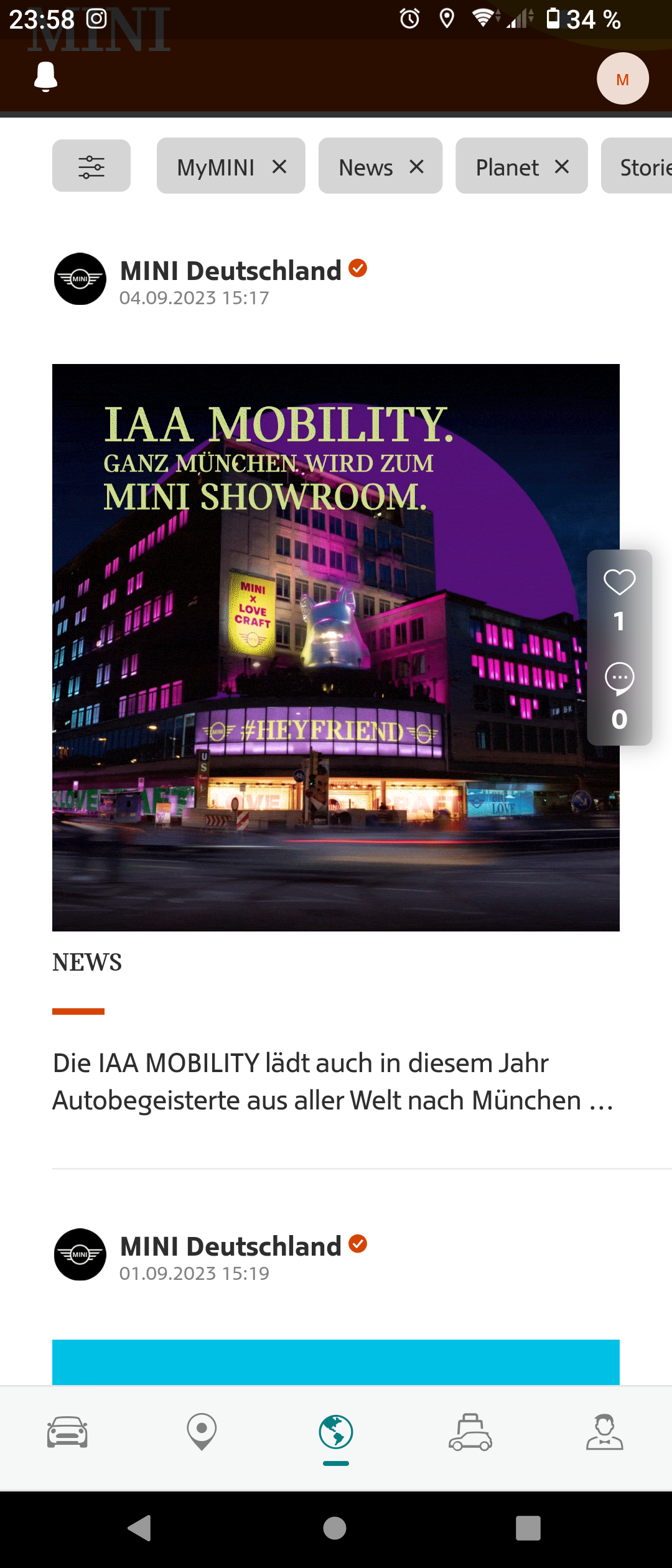Like the IAA Mobility post
Screen dimensions: 672x1568
[619, 583]
